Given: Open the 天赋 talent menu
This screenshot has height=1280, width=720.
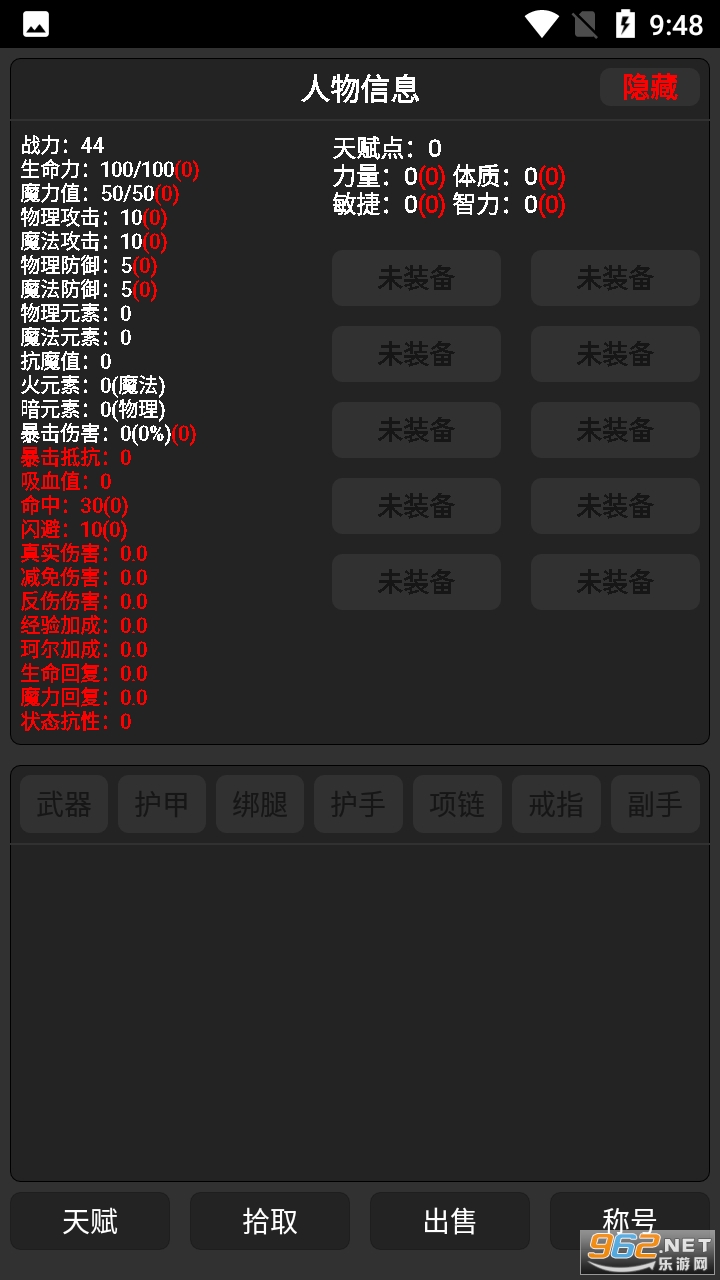Looking at the screenshot, I should tap(90, 1221).
